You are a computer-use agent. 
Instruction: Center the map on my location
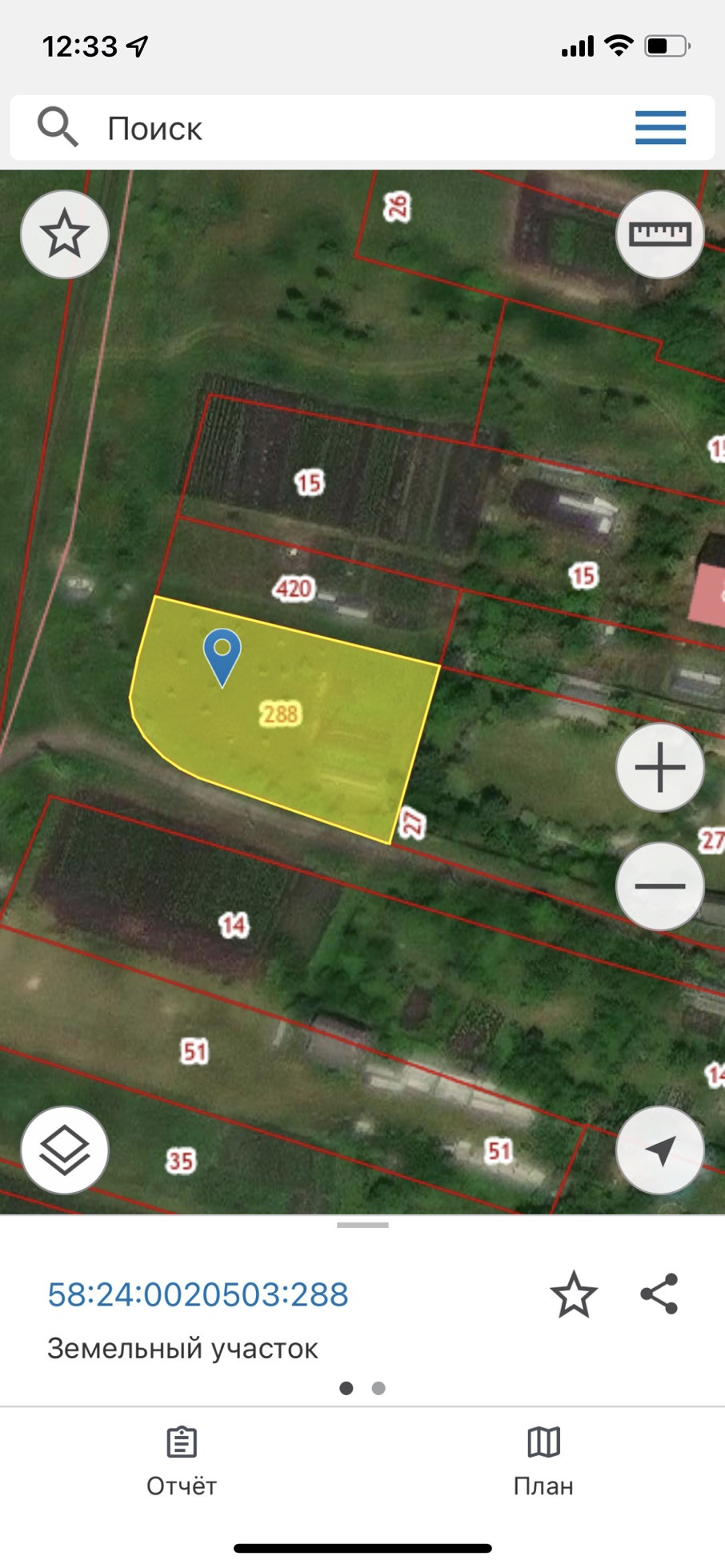click(x=659, y=1150)
